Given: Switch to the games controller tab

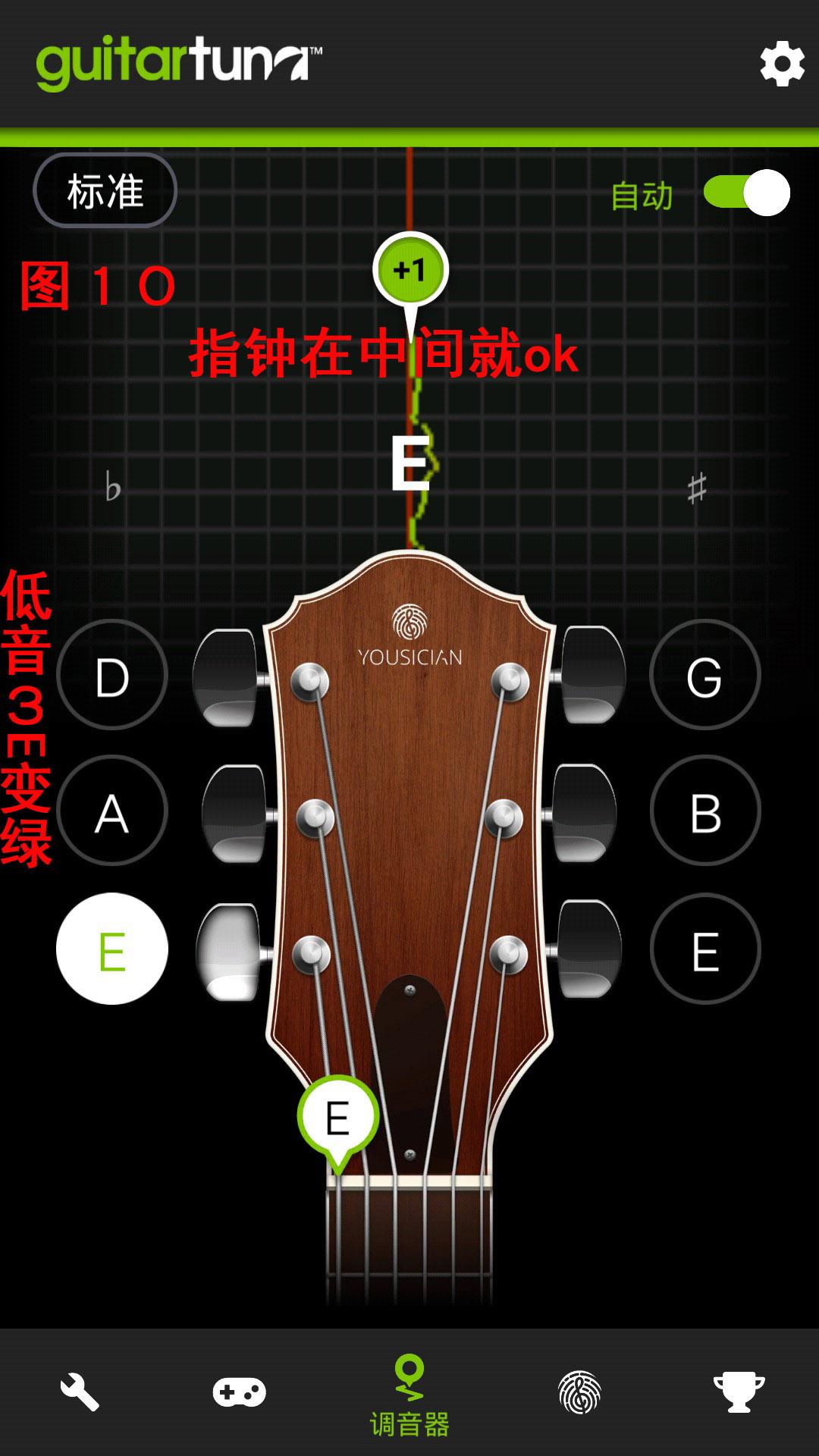Looking at the screenshot, I should click(x=239, y=1392).
